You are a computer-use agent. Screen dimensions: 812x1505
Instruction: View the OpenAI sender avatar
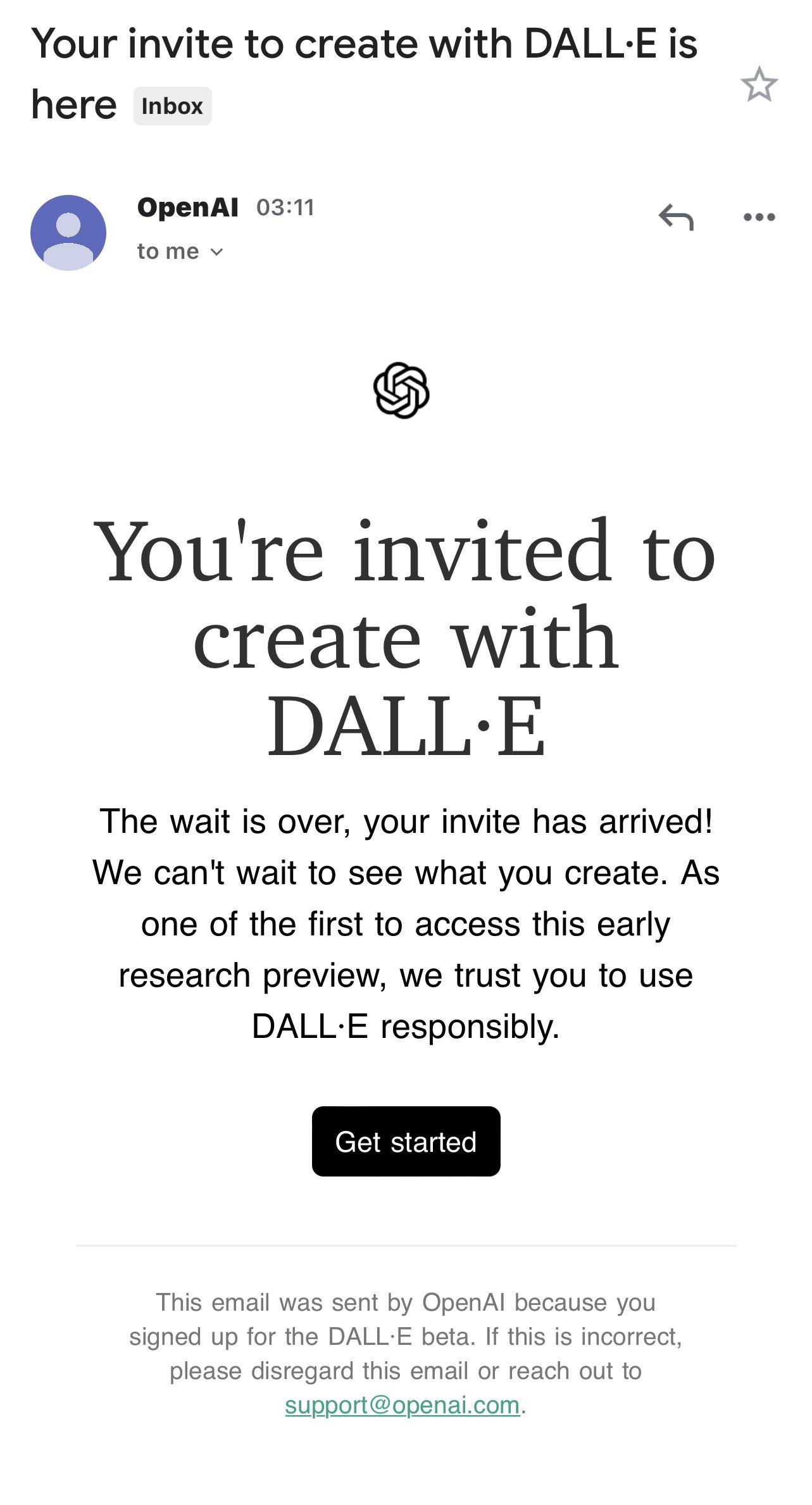pyautogui.click(x=68, y=232)
